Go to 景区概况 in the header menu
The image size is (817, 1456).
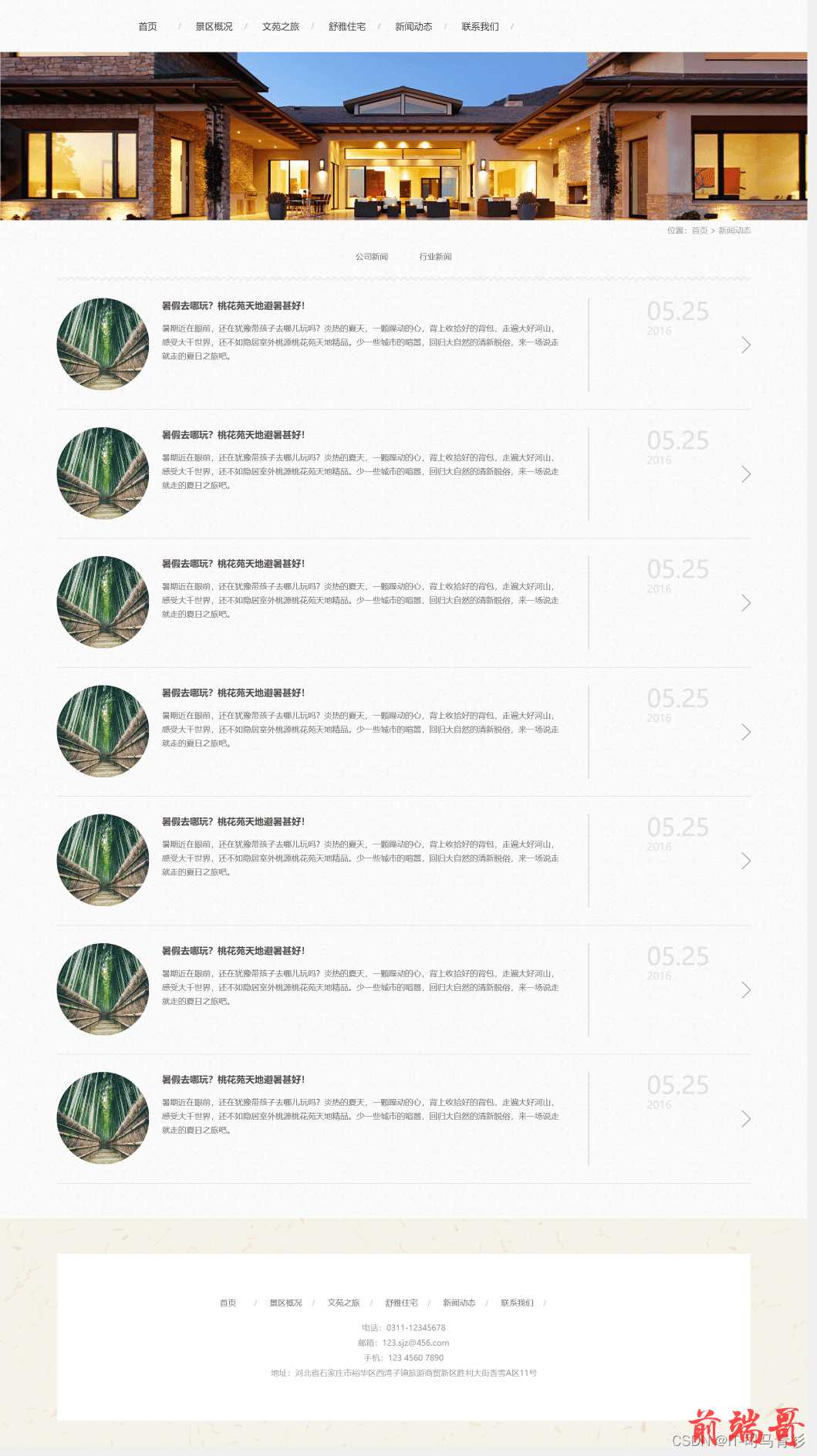(x=214, y=26)
